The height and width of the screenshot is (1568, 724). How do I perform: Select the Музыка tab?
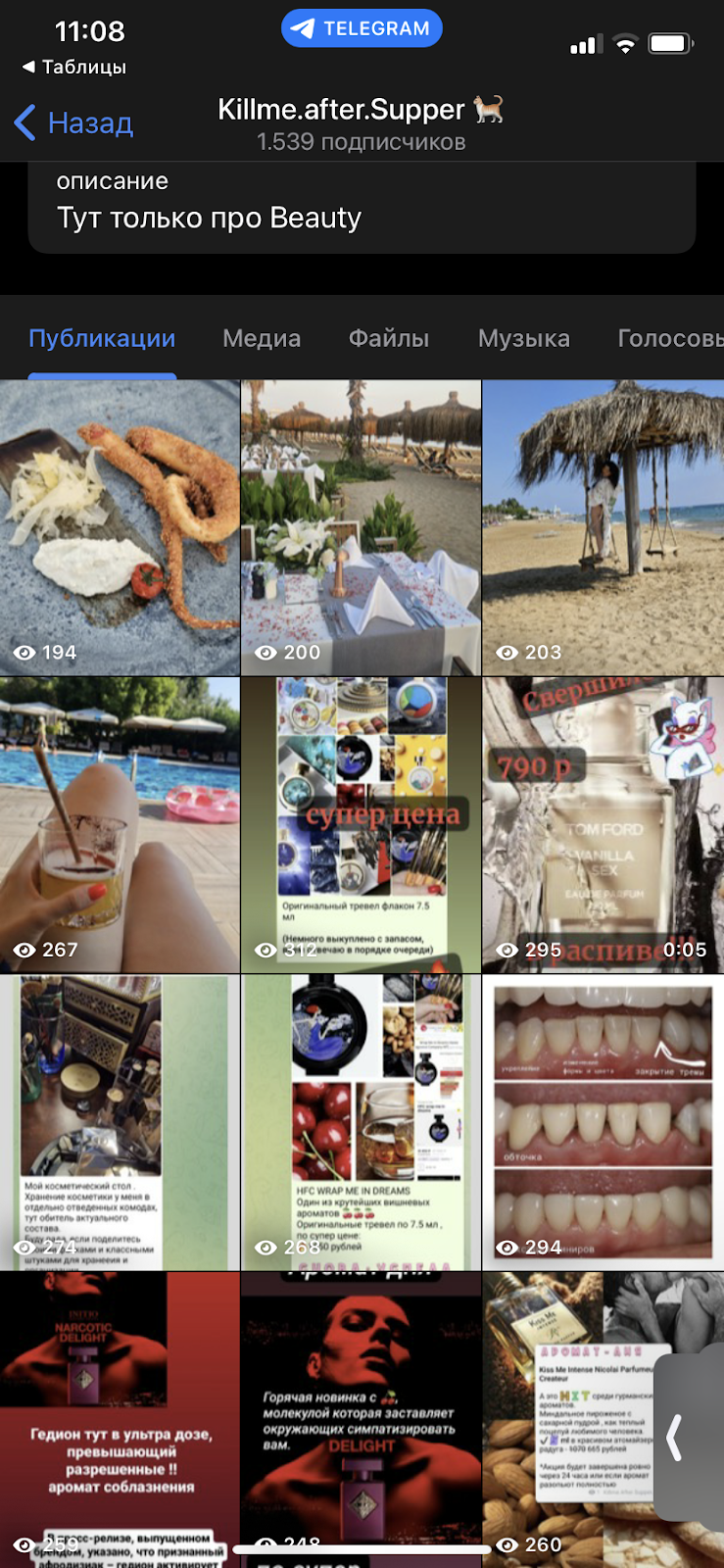coord(524,339)
